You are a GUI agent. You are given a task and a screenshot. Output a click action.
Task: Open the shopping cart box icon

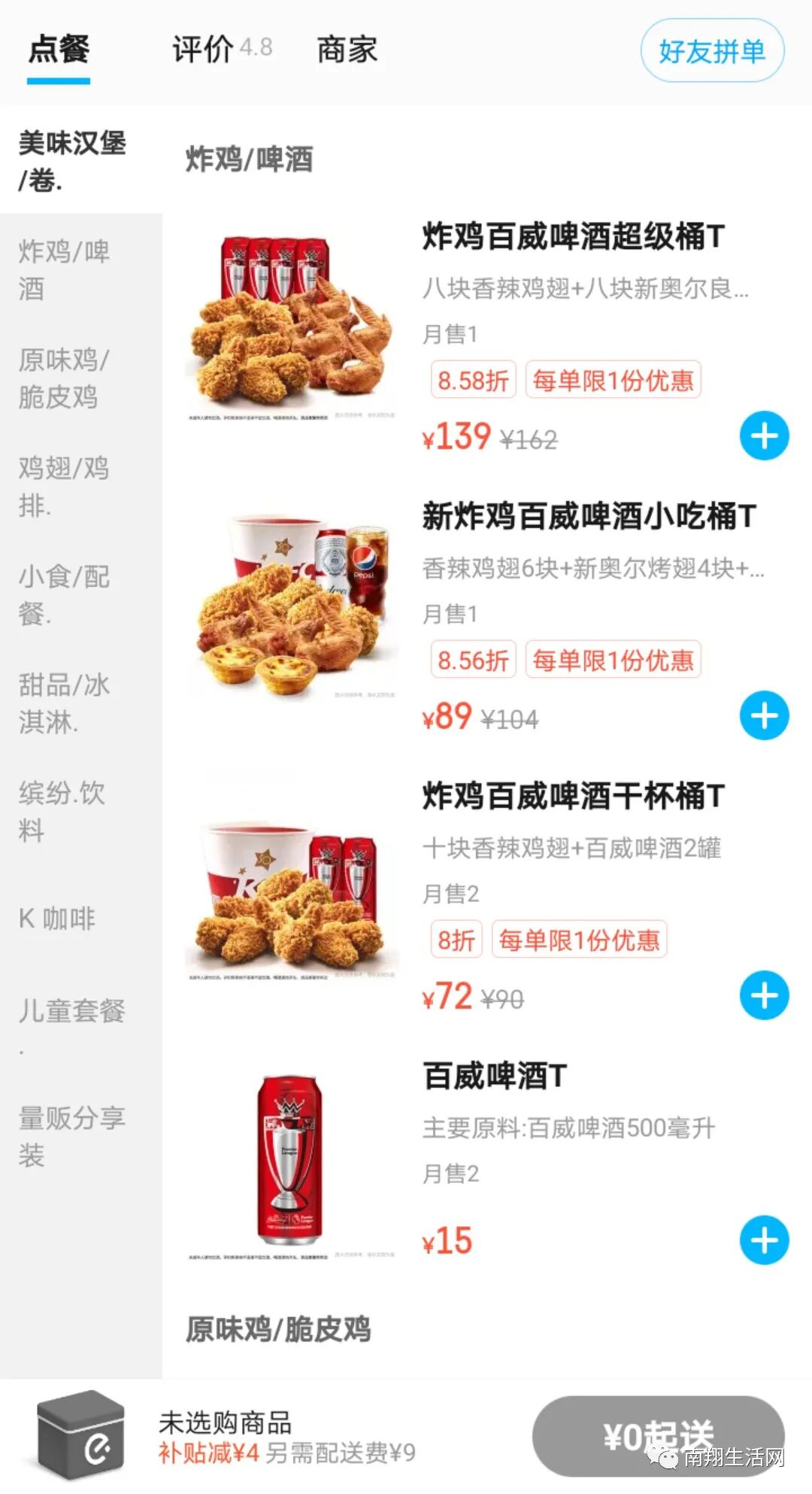[x=80, y=1434]
